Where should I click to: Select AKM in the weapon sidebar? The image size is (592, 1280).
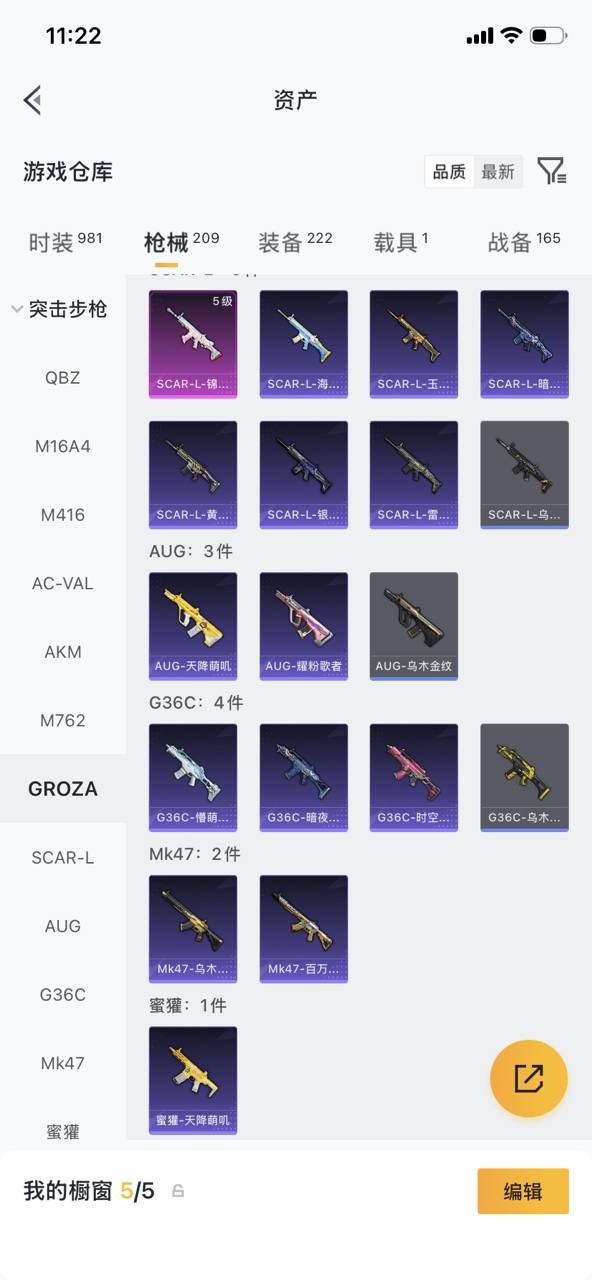[x=63, y=652]
